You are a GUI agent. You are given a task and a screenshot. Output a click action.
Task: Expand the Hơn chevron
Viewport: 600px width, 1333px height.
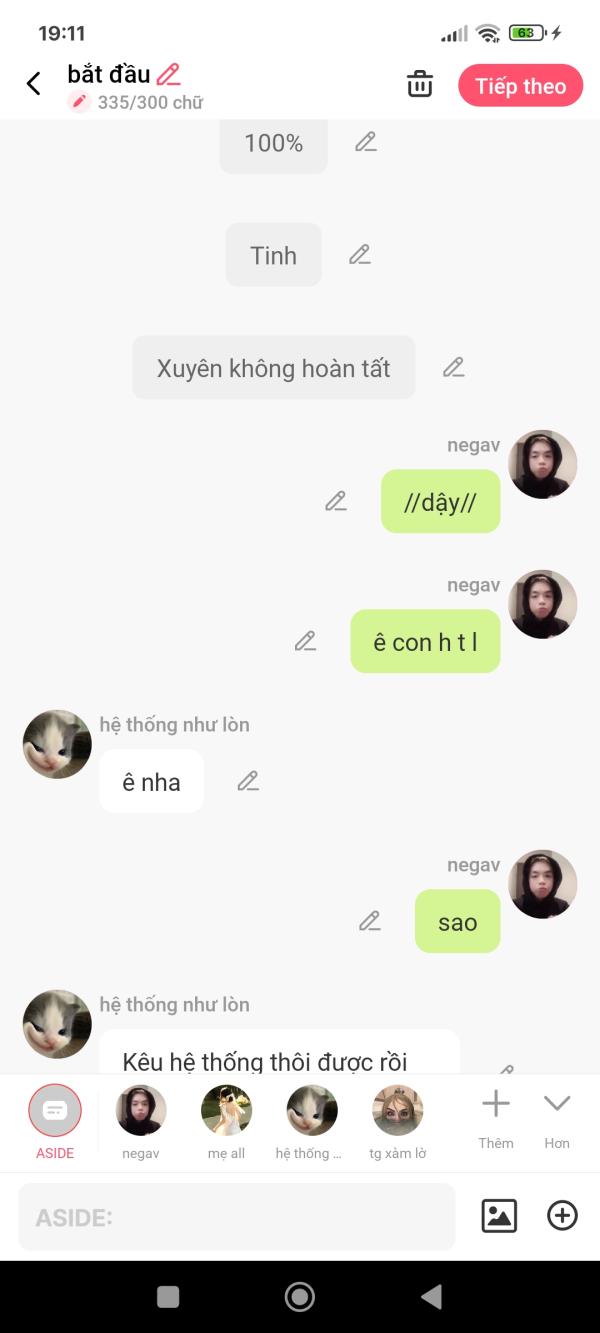click(557, 1118)
